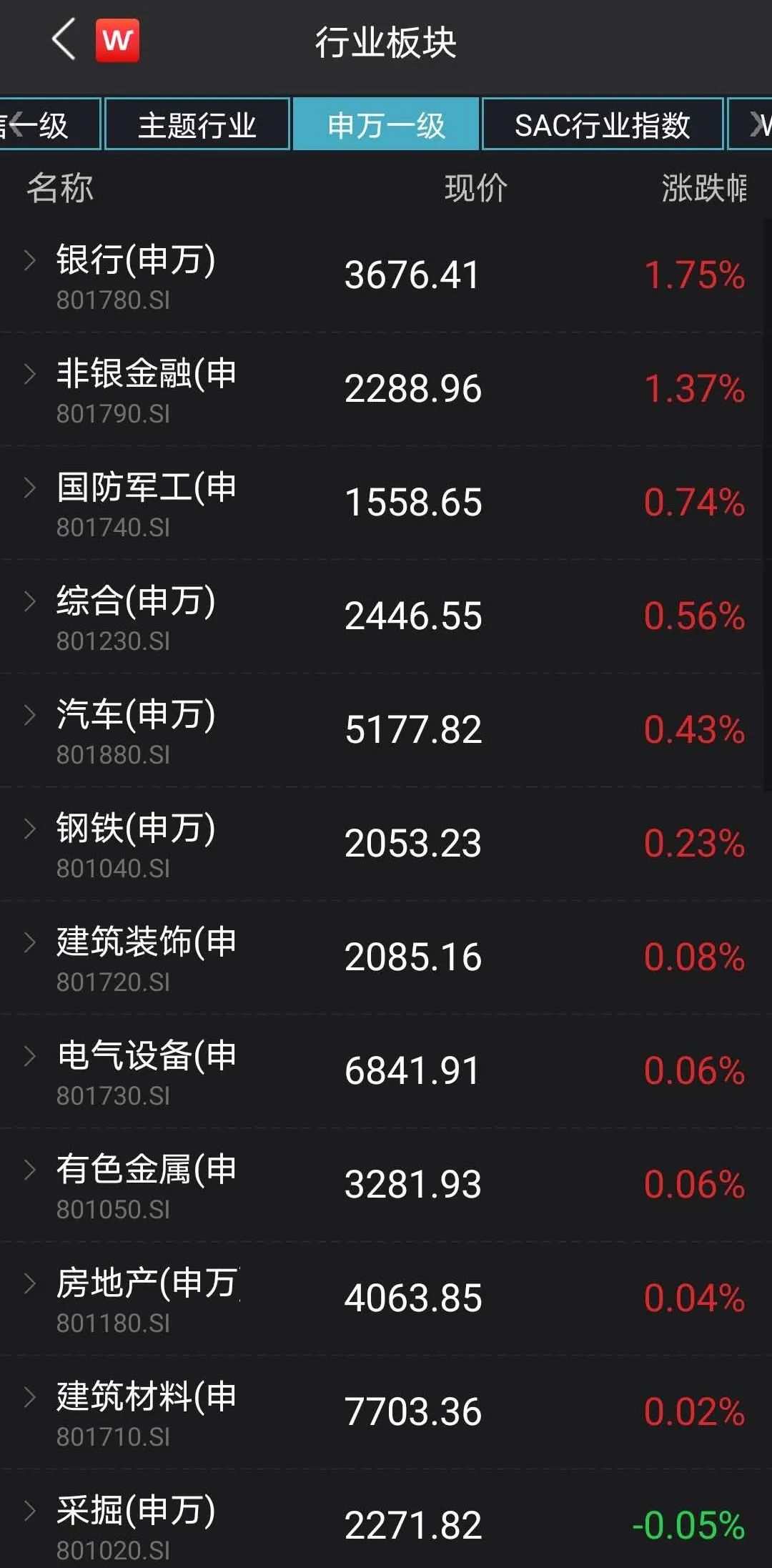
Task: Tap the red W app logo
Action: point(118,40)
